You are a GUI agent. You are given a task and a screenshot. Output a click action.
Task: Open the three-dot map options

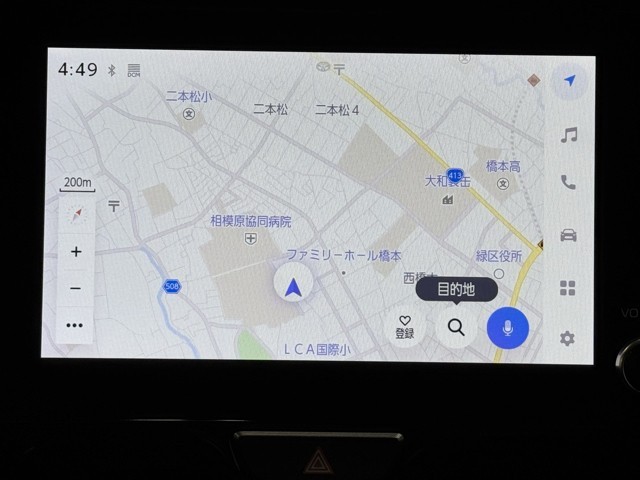tap(75, 325)
